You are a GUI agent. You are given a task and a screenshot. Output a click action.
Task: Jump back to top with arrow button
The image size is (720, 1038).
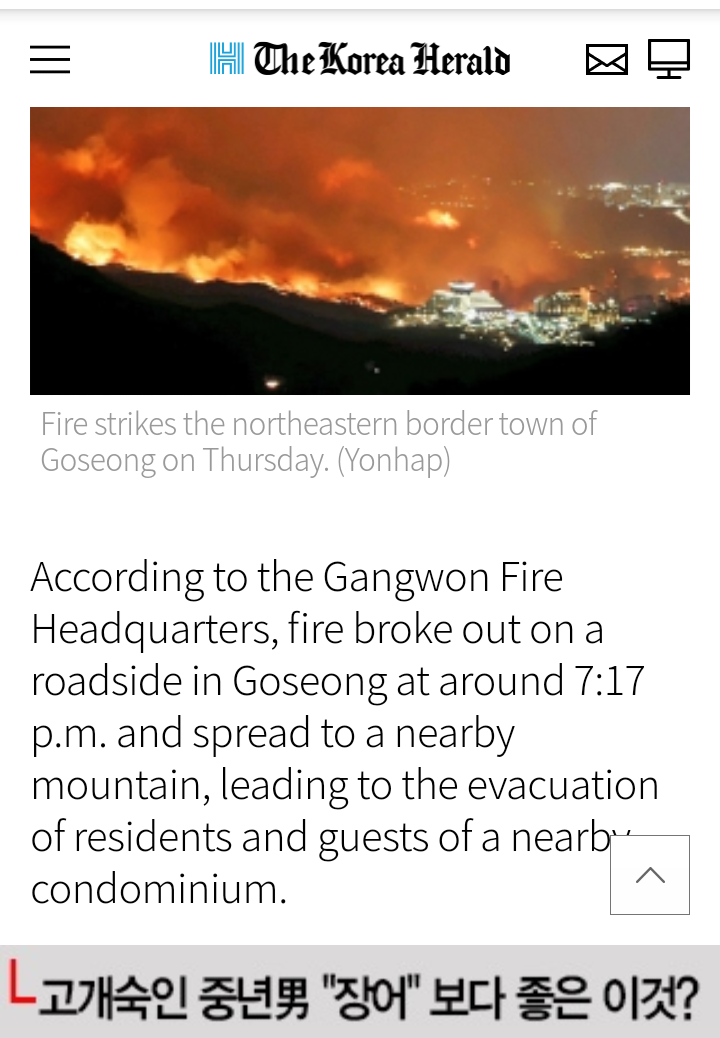pyautogui.click(x=650, y=875)
